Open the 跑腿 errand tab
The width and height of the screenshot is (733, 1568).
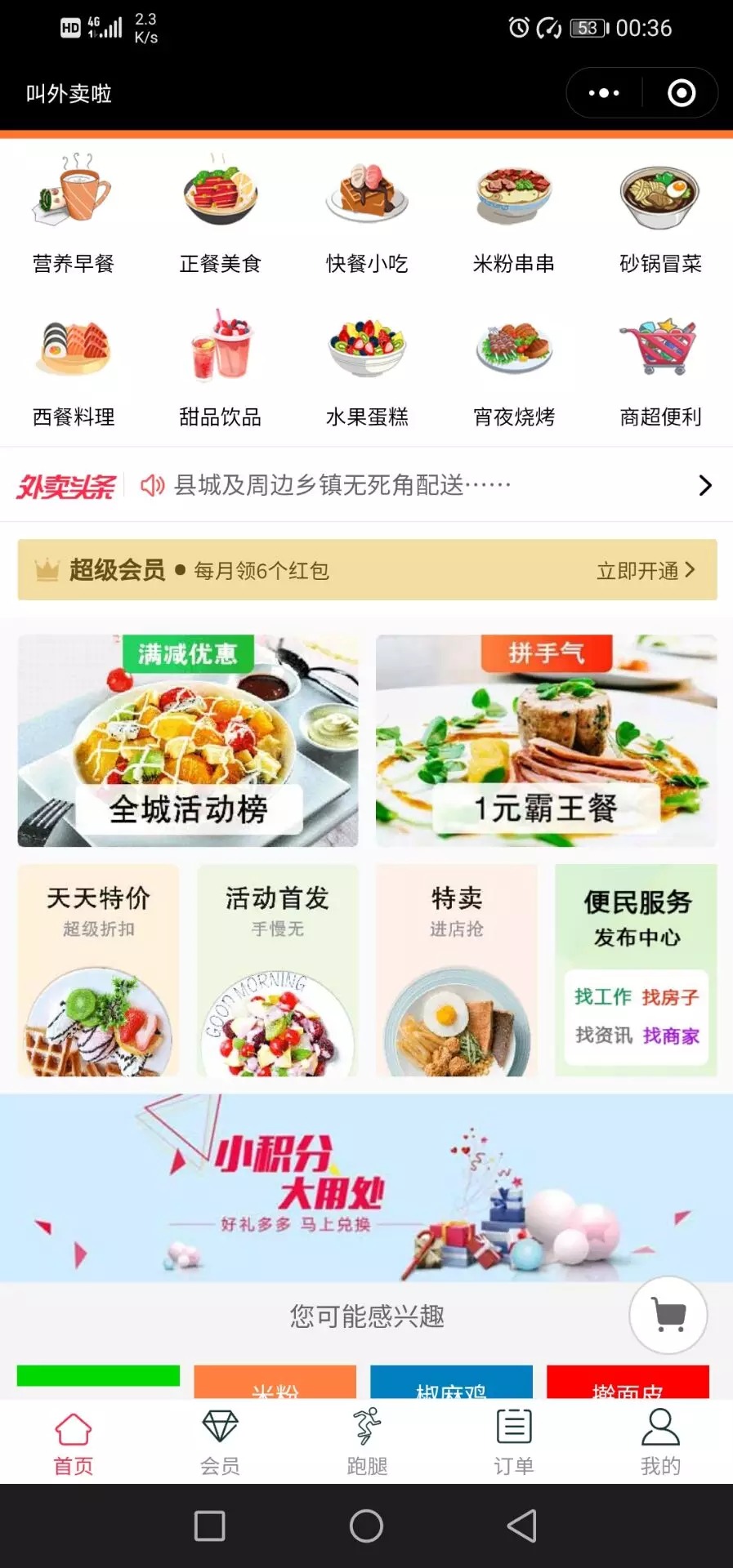[x=368, y=1439]
